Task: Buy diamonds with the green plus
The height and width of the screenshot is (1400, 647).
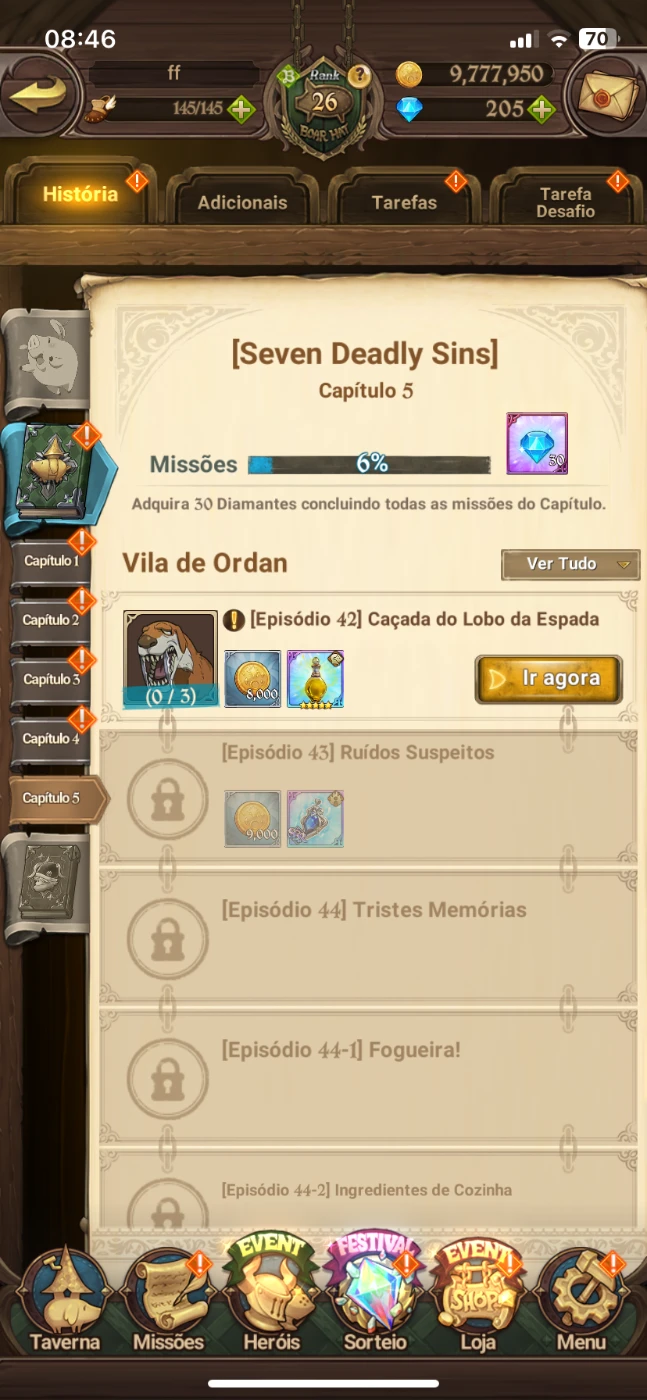Action: (x=541, y=110)
